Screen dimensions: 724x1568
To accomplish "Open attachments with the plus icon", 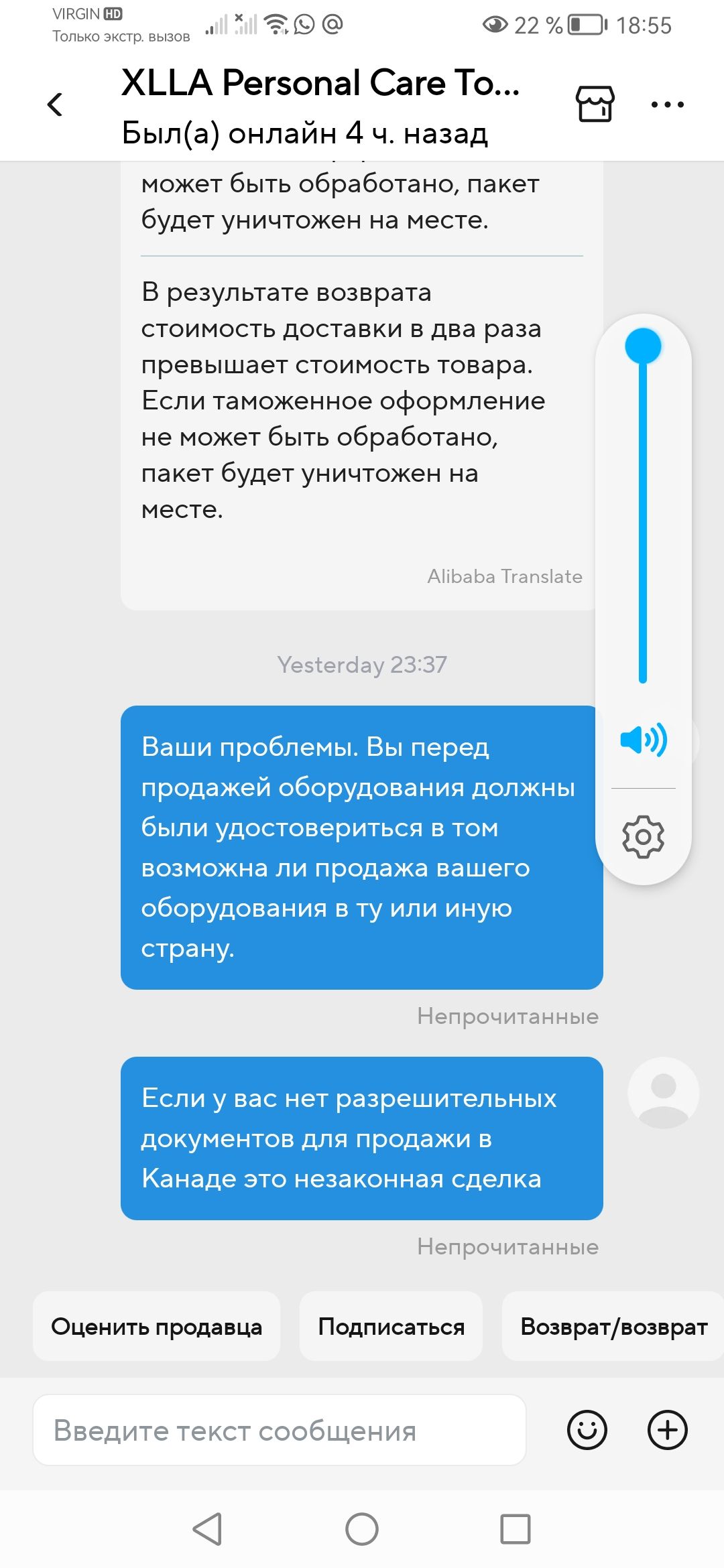I will (668, 1430).
